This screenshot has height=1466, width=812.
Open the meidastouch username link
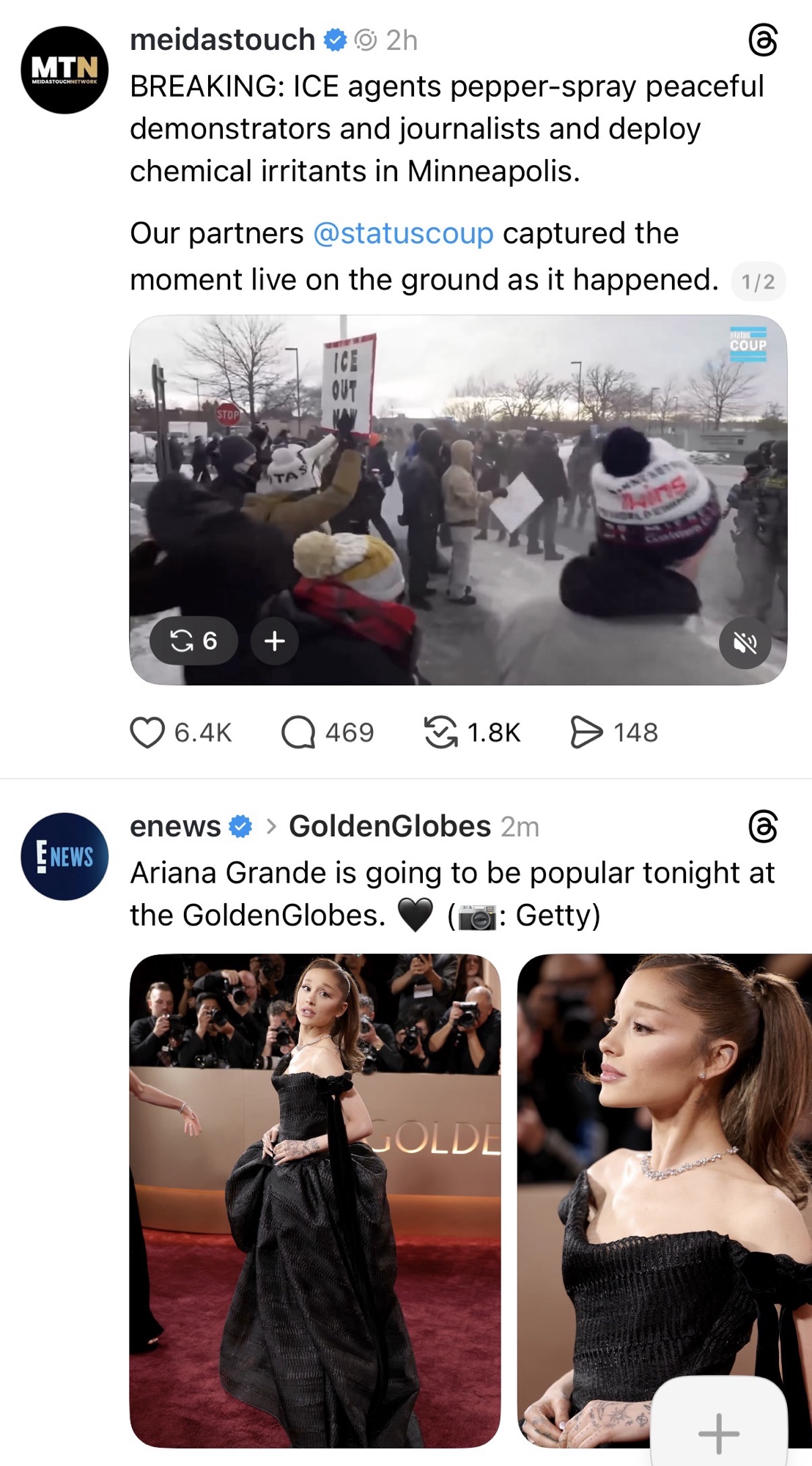pos(222,40)
